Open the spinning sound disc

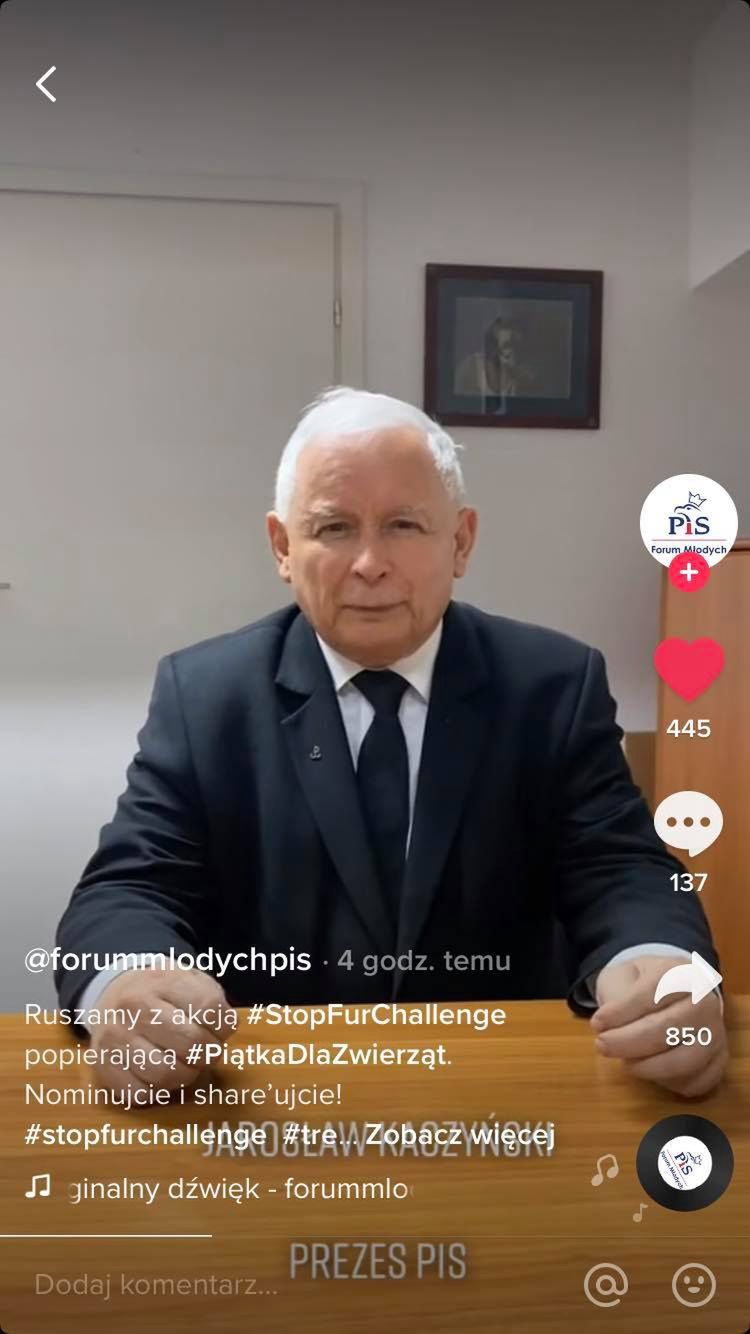point(685,1162)
